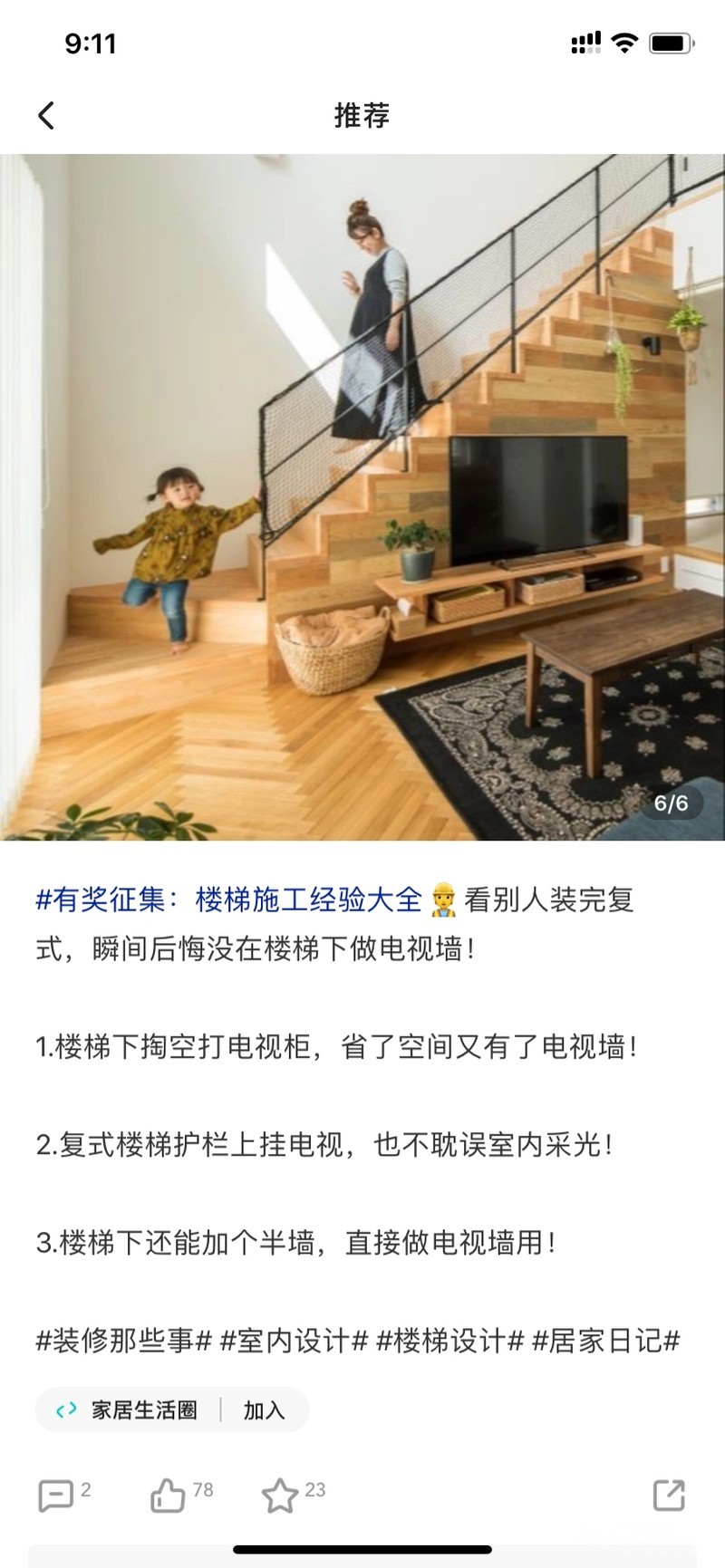The image size is (725, 1568).
Task: Like this post with thumbs up
Action: tap(169, 1496)
